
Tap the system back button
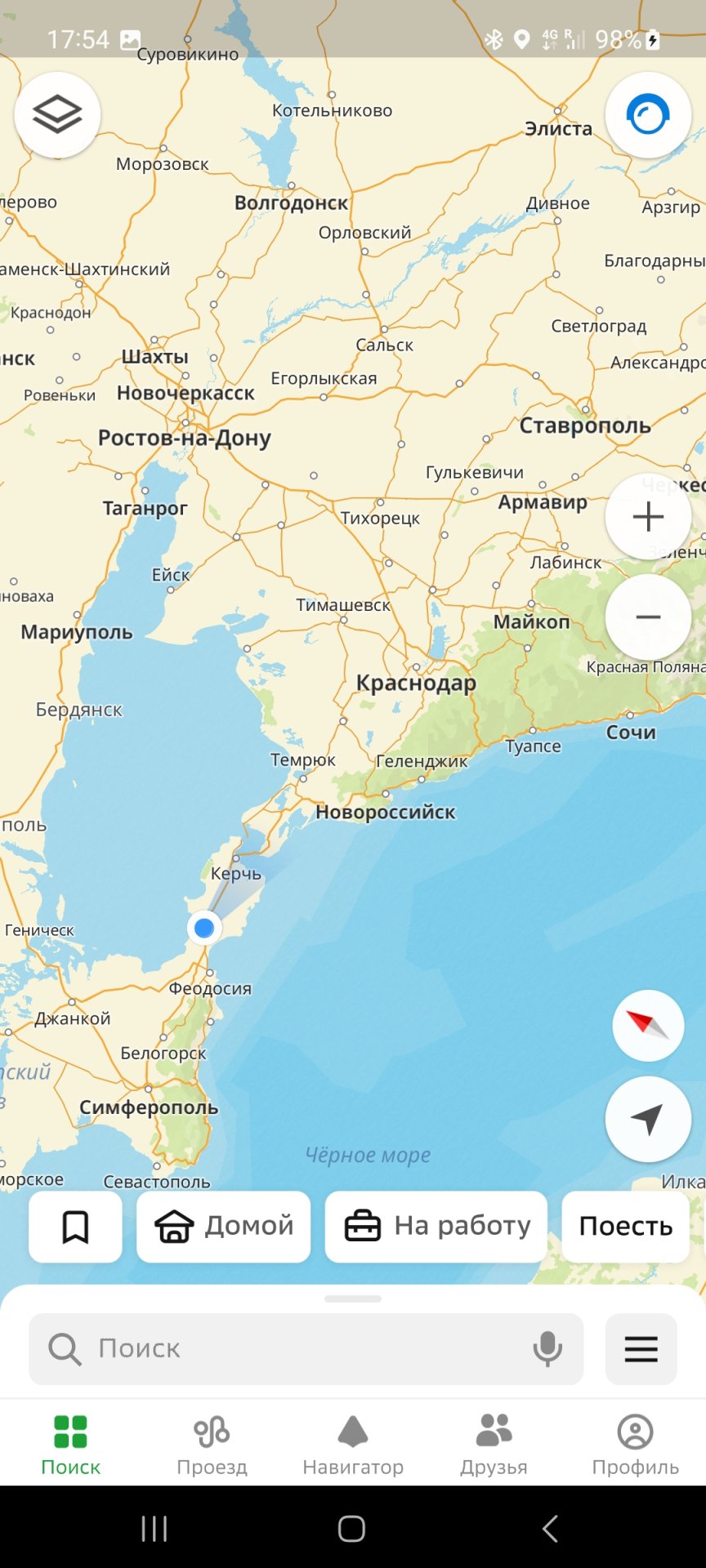(550, 1528)
